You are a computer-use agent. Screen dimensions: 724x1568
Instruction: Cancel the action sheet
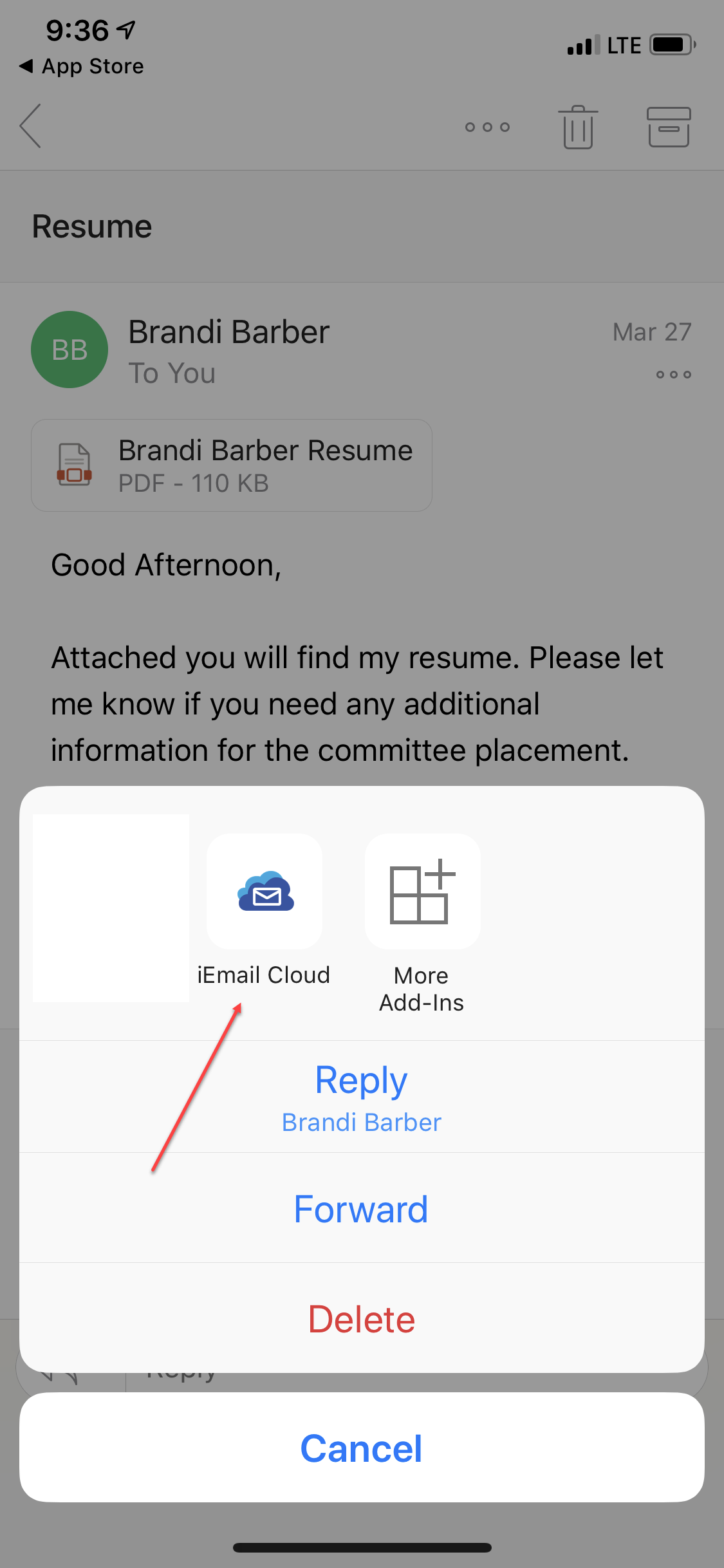coord(362,1448)
